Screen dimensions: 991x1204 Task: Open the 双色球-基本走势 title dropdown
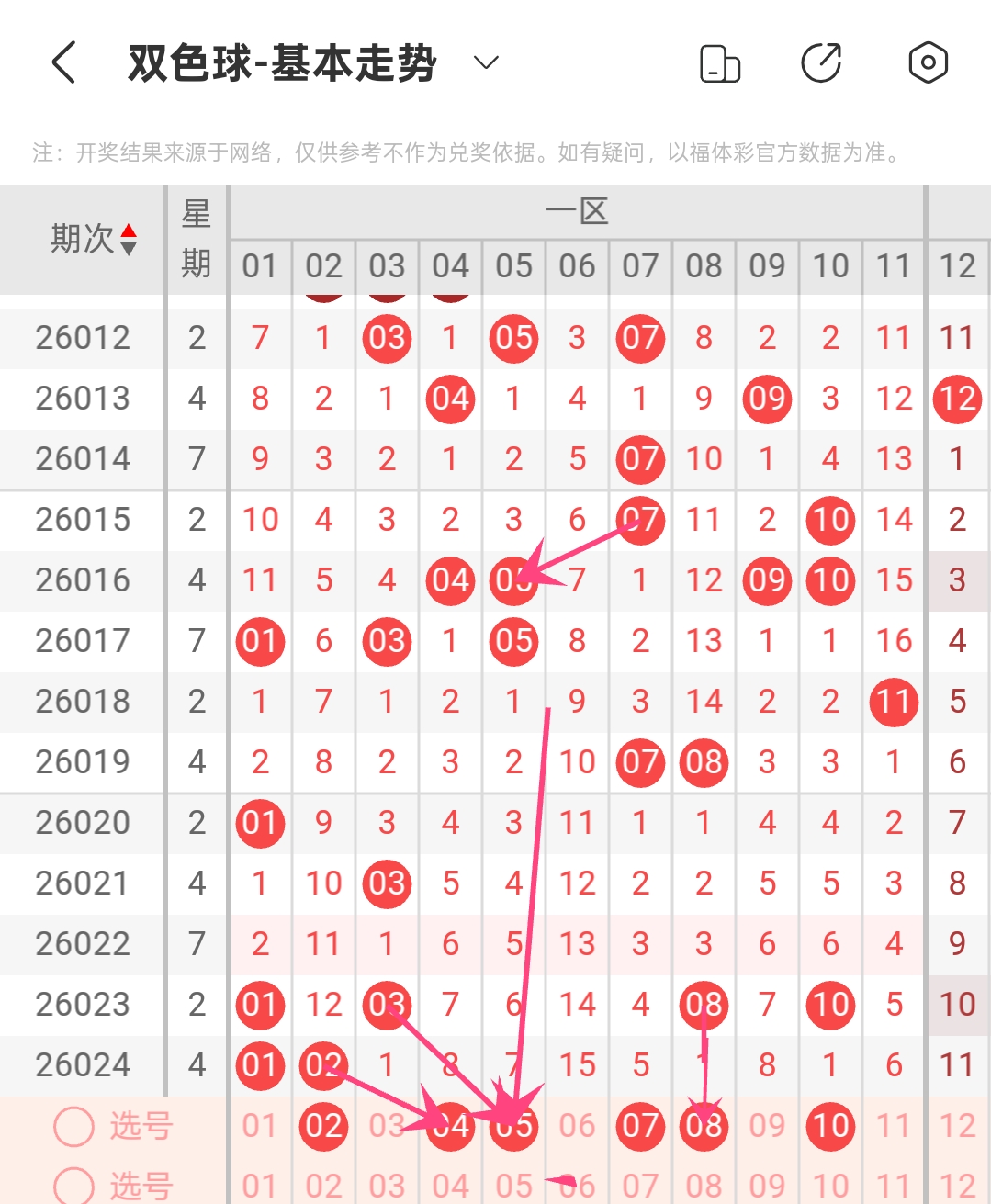(x=485, y=62)
